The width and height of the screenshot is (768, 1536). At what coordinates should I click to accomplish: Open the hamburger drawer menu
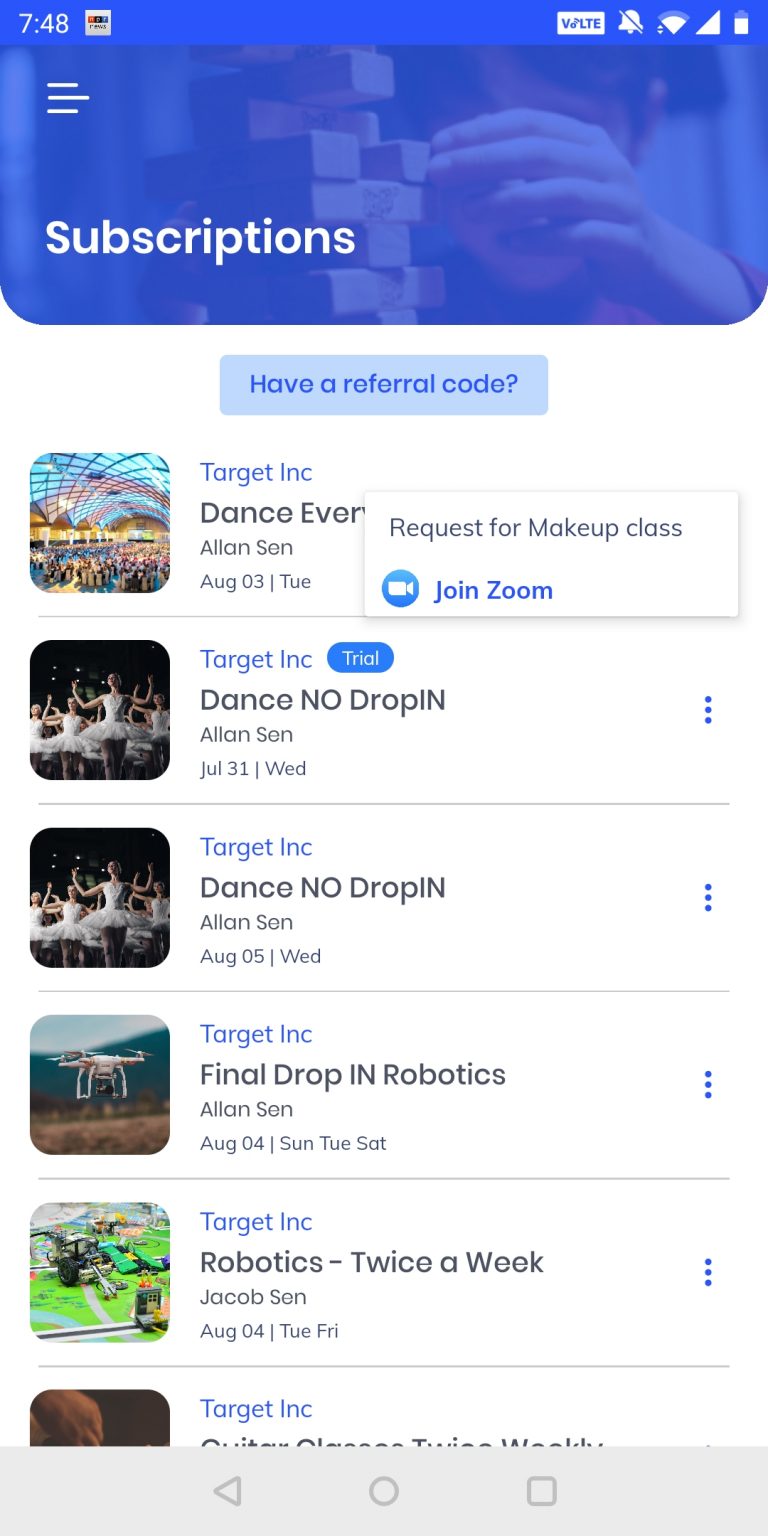coord(68,98)
